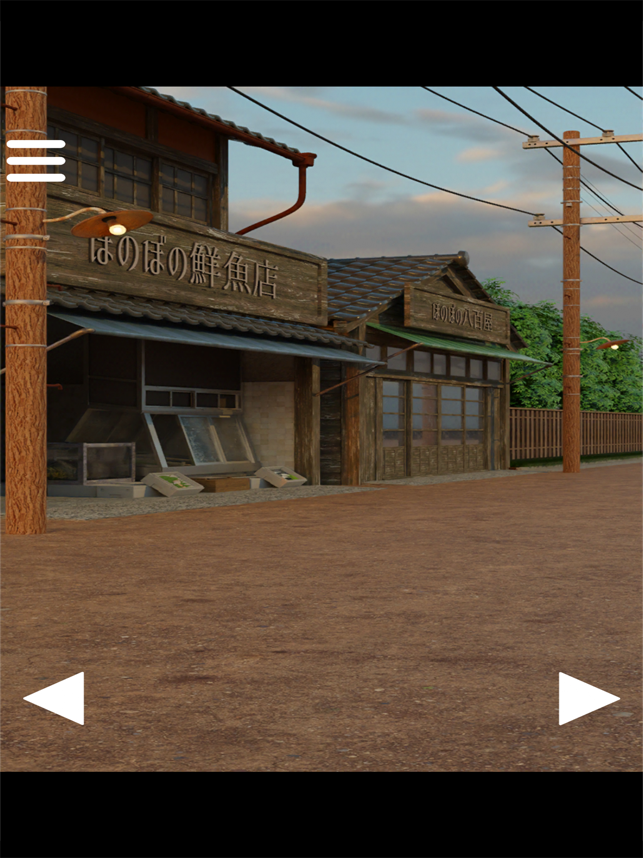Image resolution: width=643 pixels, height=858 pixels.
Task: Turn view to the right
Action: pos(588,698)
